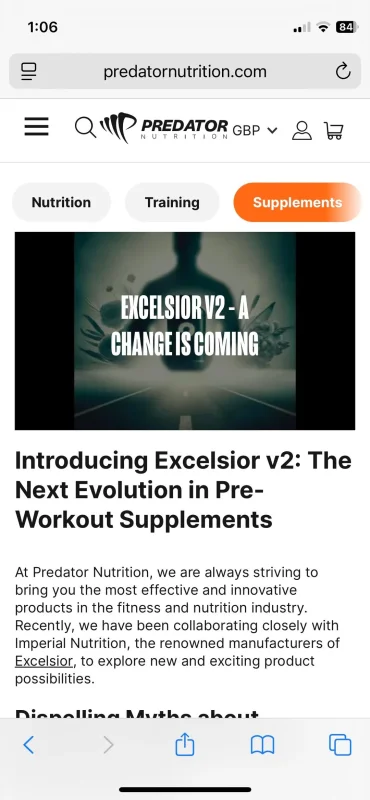Tap the predatornutrition.com address field
The height and width of the screenshot is (800, 370).
(185, 71)
